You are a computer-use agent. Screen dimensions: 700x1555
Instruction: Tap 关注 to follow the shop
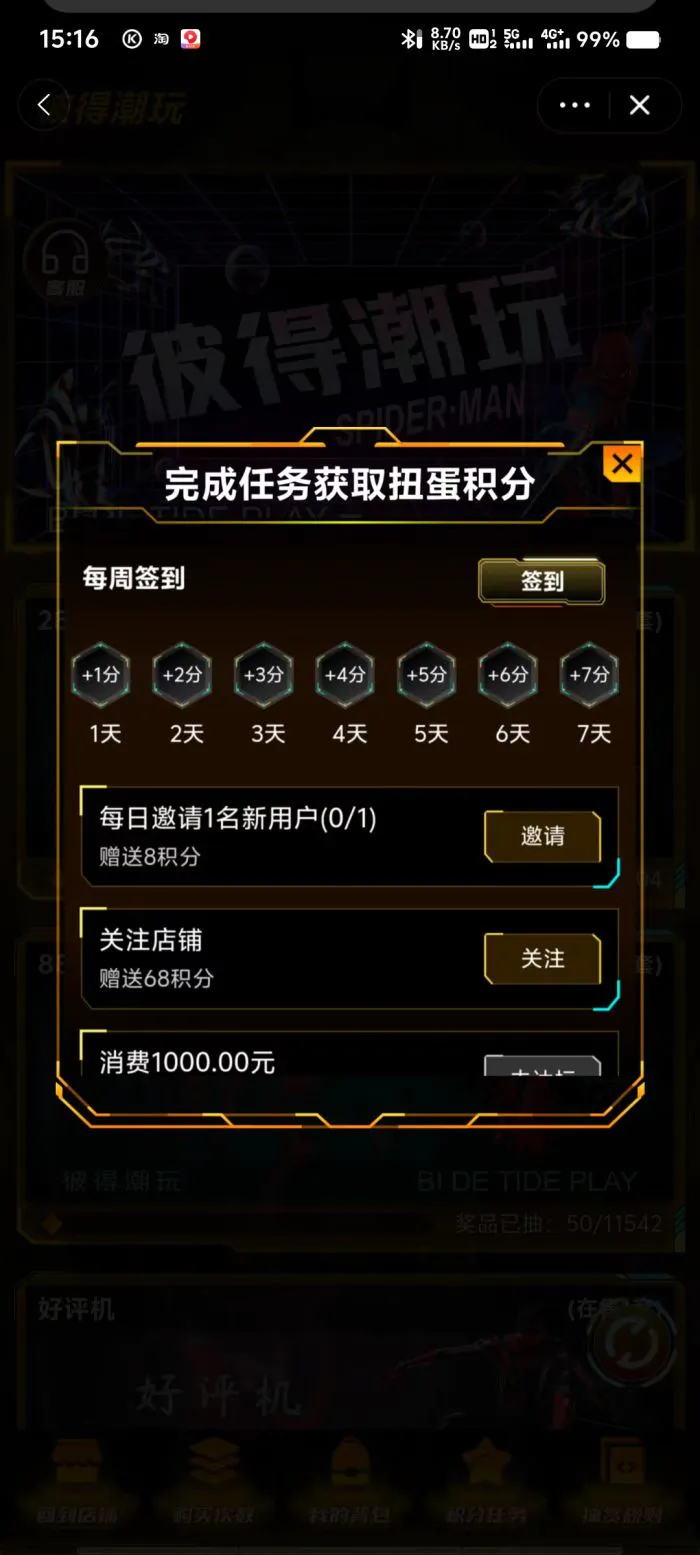coord(542,959)
